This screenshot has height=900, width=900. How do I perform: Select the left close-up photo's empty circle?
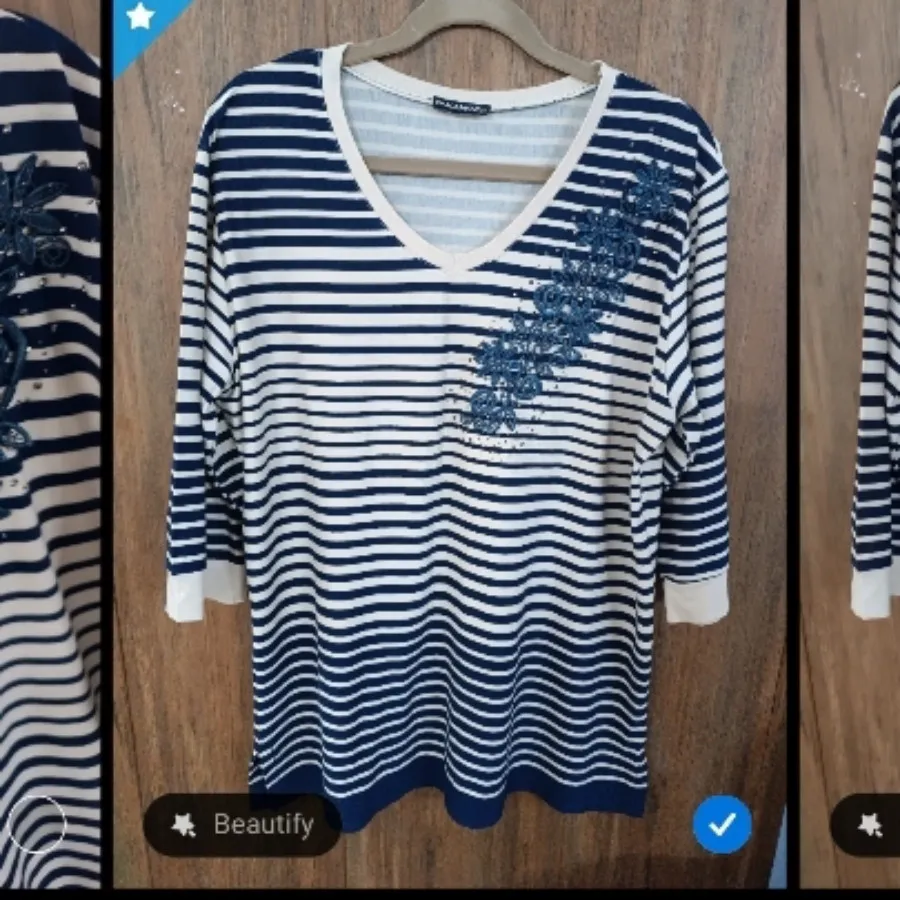point(37,825)
